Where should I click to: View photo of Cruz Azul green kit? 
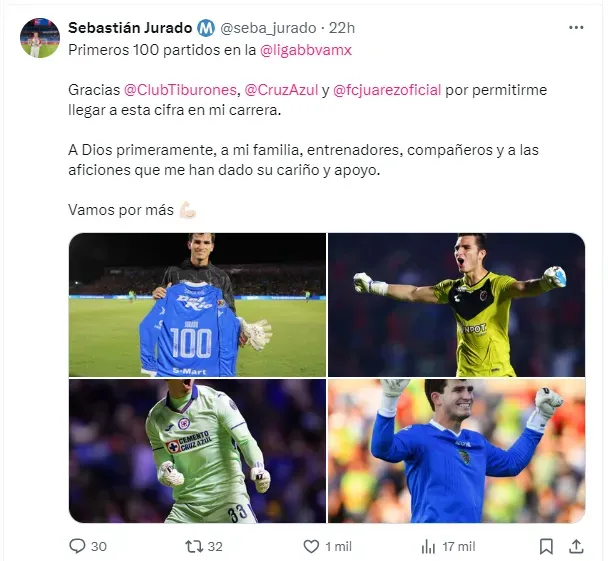pos(197,450)
